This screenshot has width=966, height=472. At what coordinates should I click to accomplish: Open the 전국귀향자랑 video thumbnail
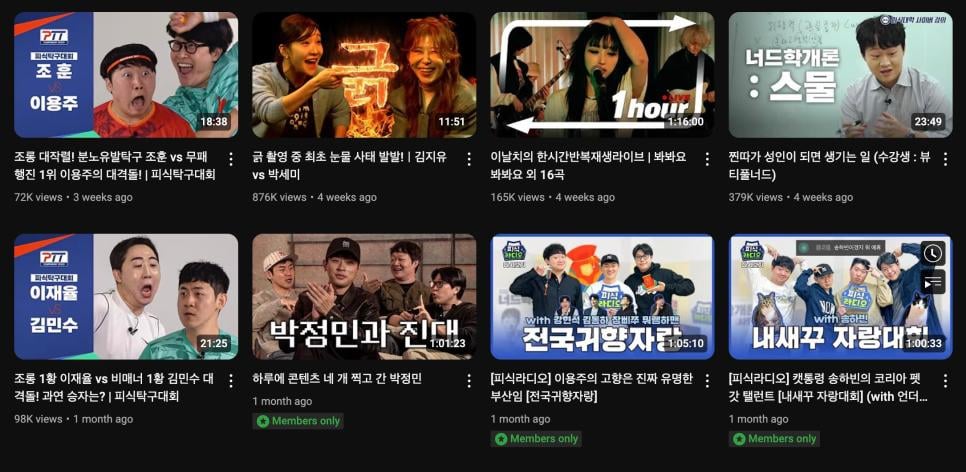tap(602, 297)
